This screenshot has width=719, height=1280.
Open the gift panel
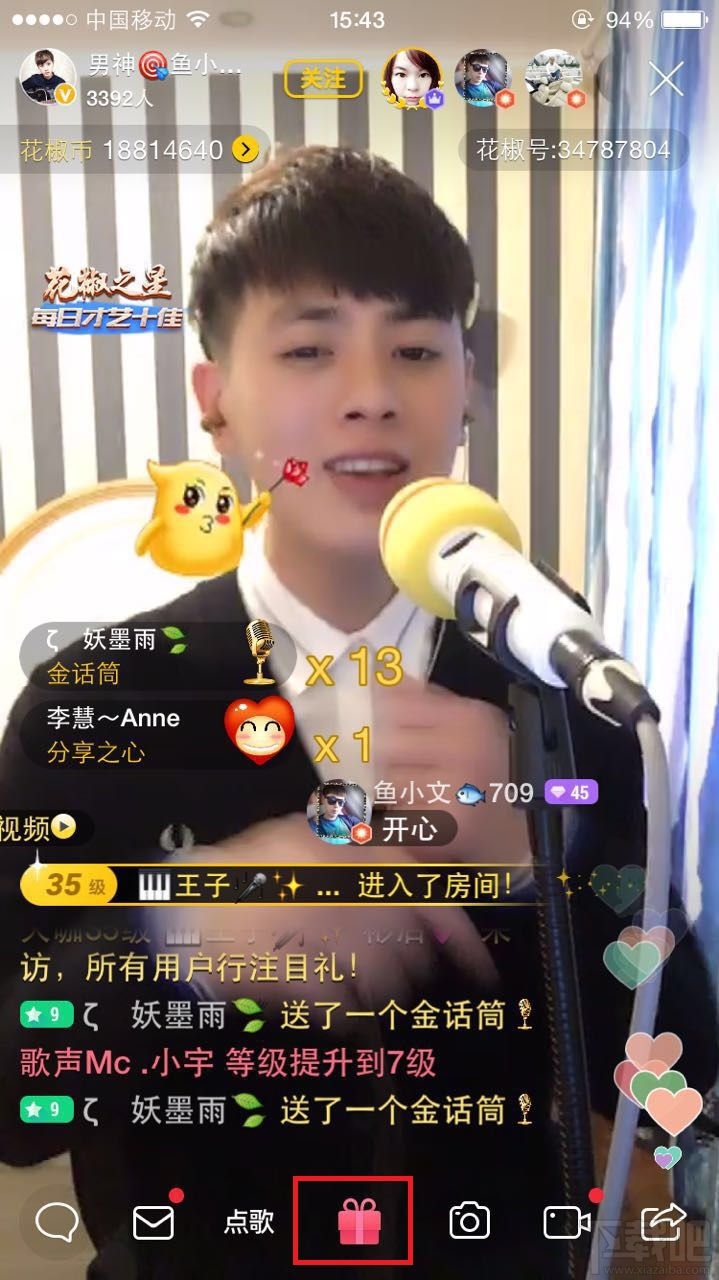pos(353,1221)
